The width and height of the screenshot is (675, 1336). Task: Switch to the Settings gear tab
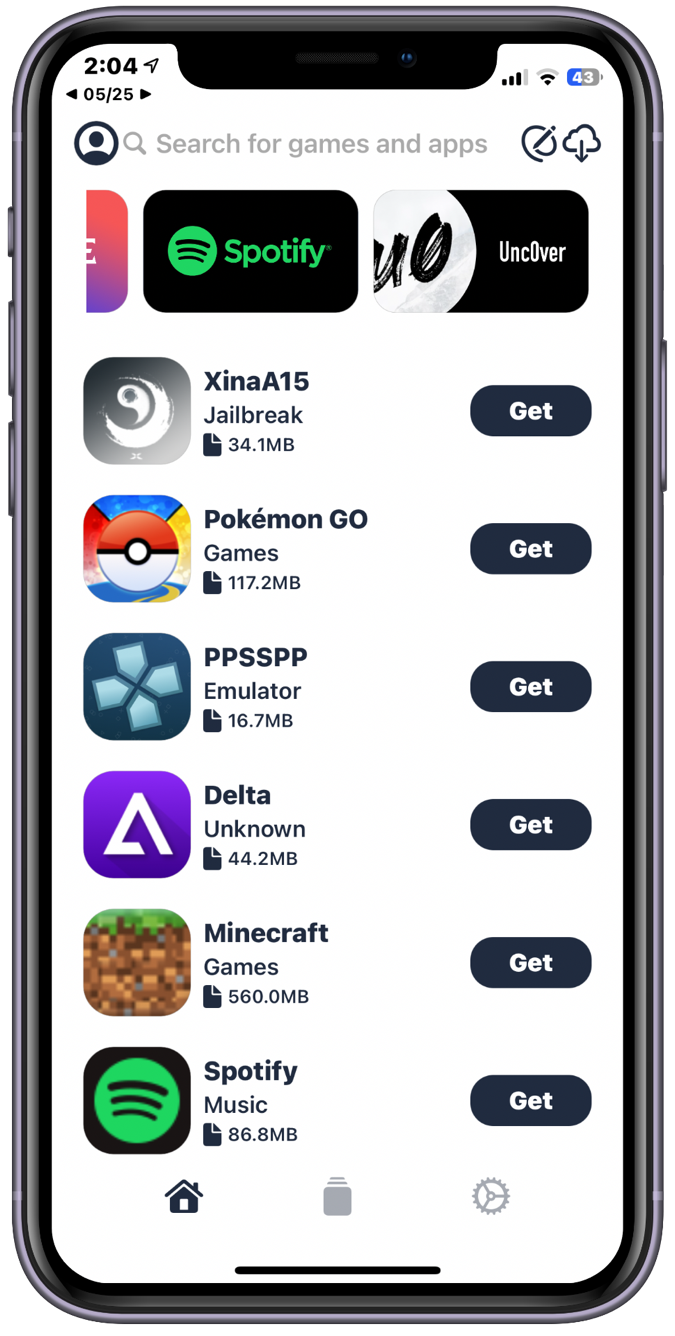[x=490, y=1196]
